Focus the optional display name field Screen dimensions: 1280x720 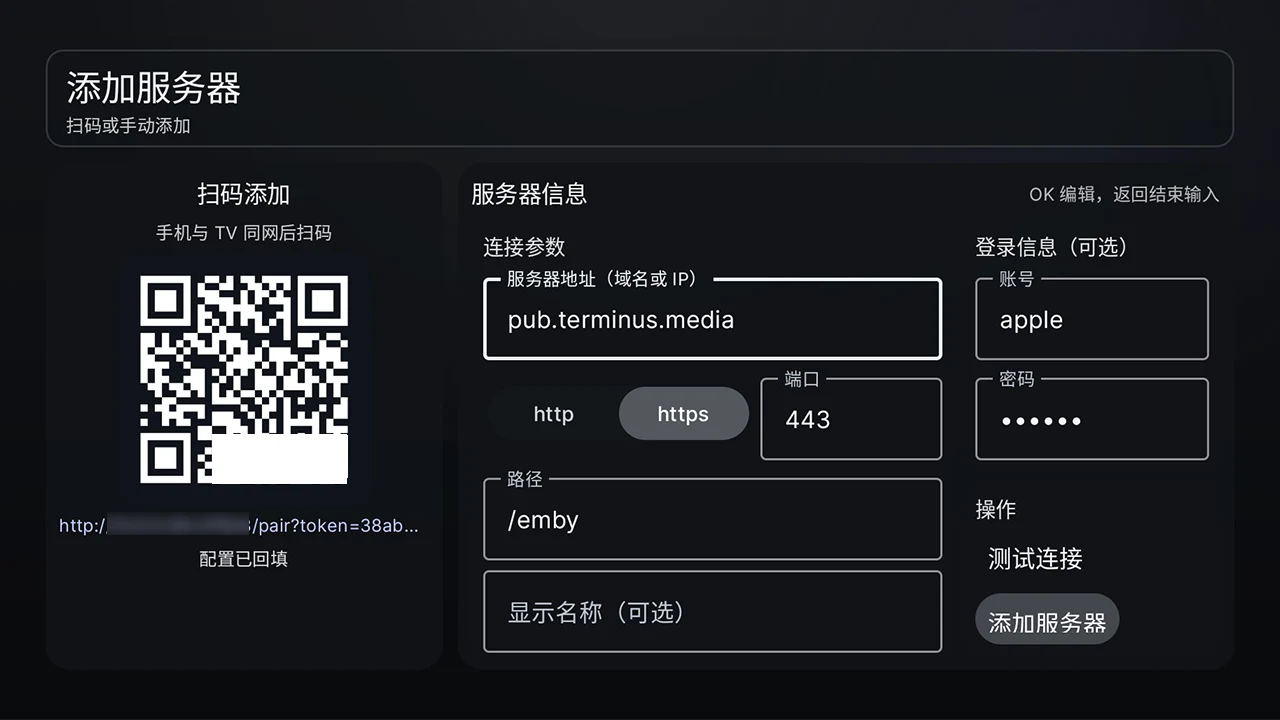tap(712, 612)
